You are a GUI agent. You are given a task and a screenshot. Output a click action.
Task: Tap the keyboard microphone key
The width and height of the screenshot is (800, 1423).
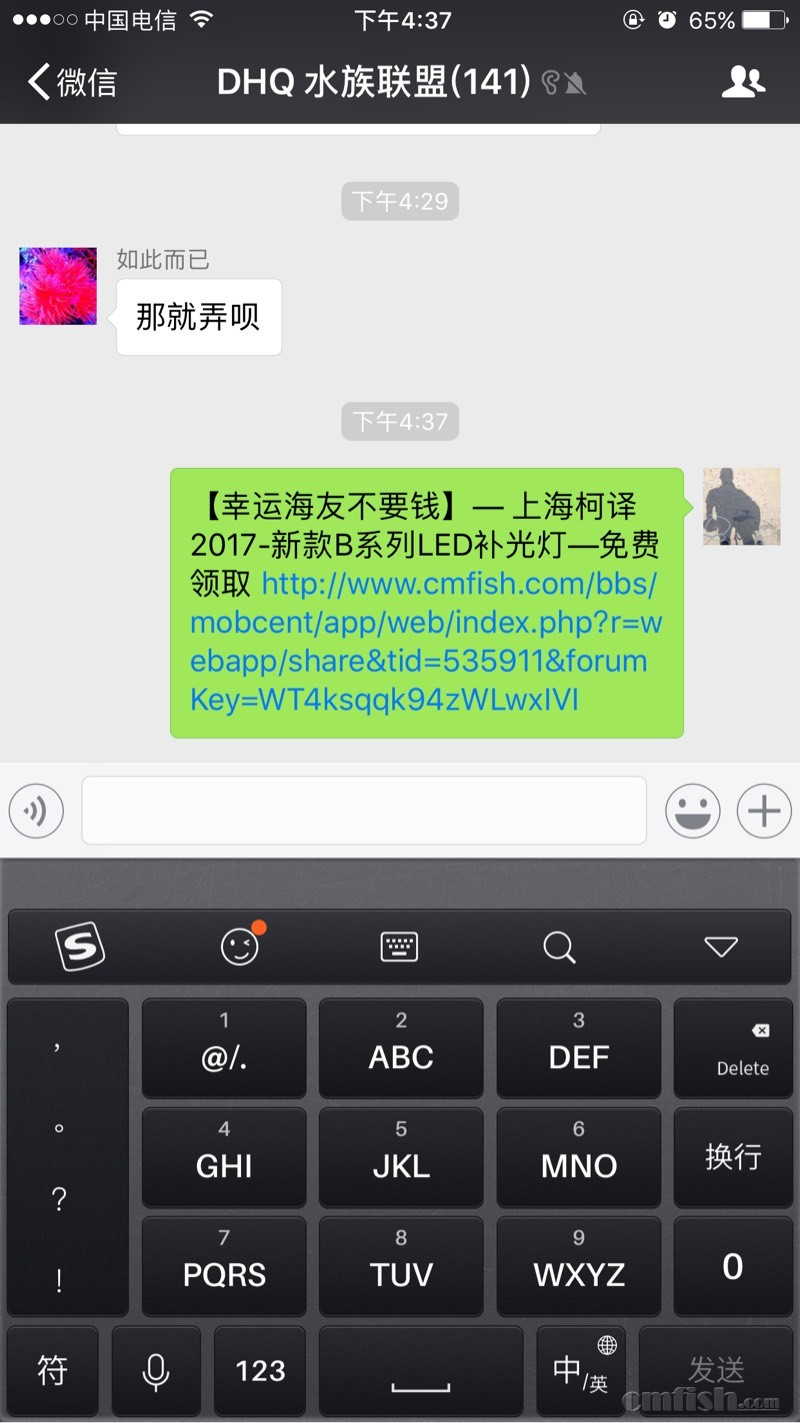156,1370
